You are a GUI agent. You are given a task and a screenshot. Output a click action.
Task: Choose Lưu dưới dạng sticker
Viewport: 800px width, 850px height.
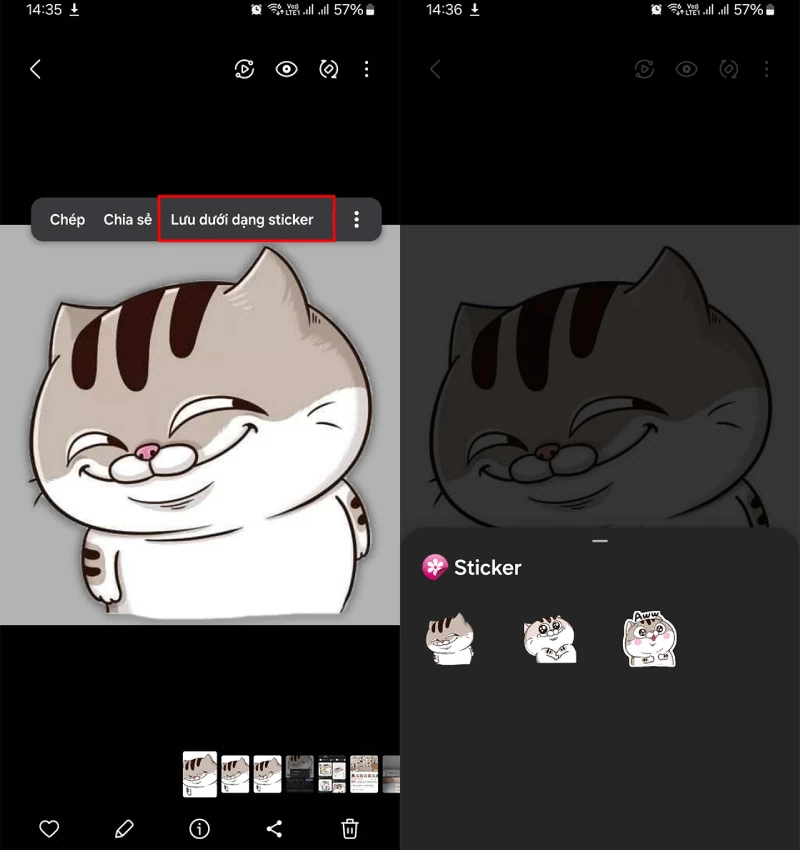[242, 219]
